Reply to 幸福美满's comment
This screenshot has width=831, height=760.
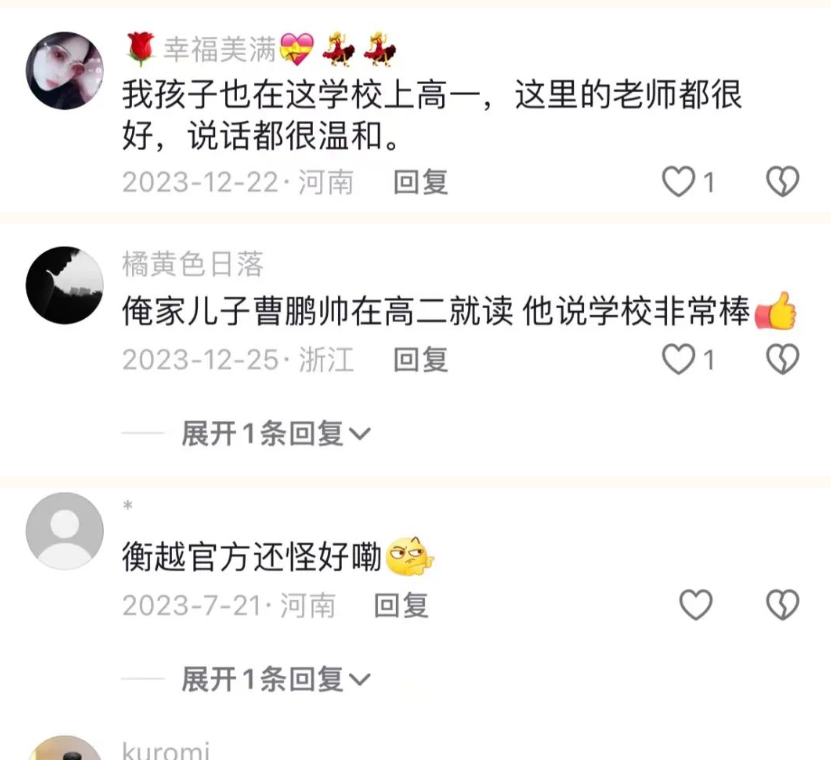coord(420,182)
